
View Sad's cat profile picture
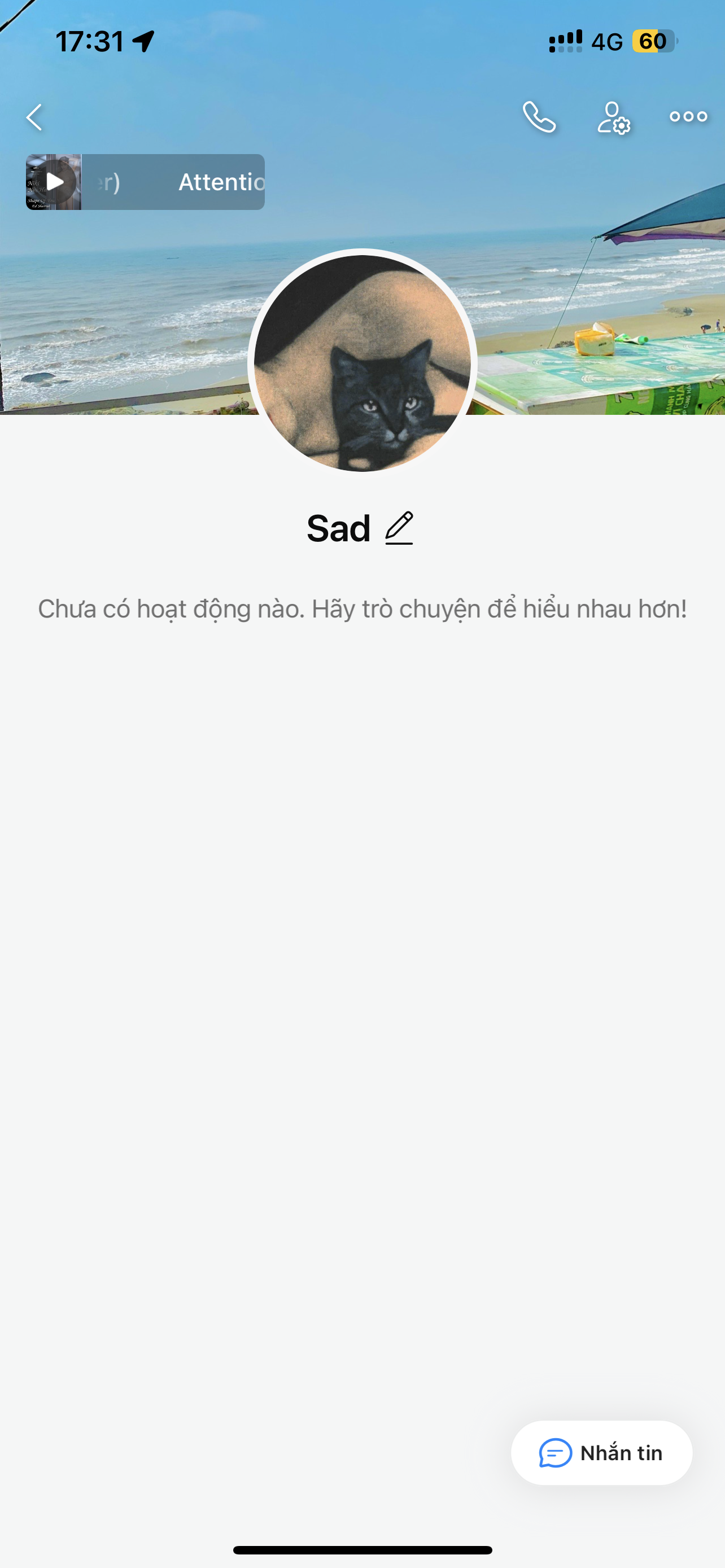[x=362, y=363]
